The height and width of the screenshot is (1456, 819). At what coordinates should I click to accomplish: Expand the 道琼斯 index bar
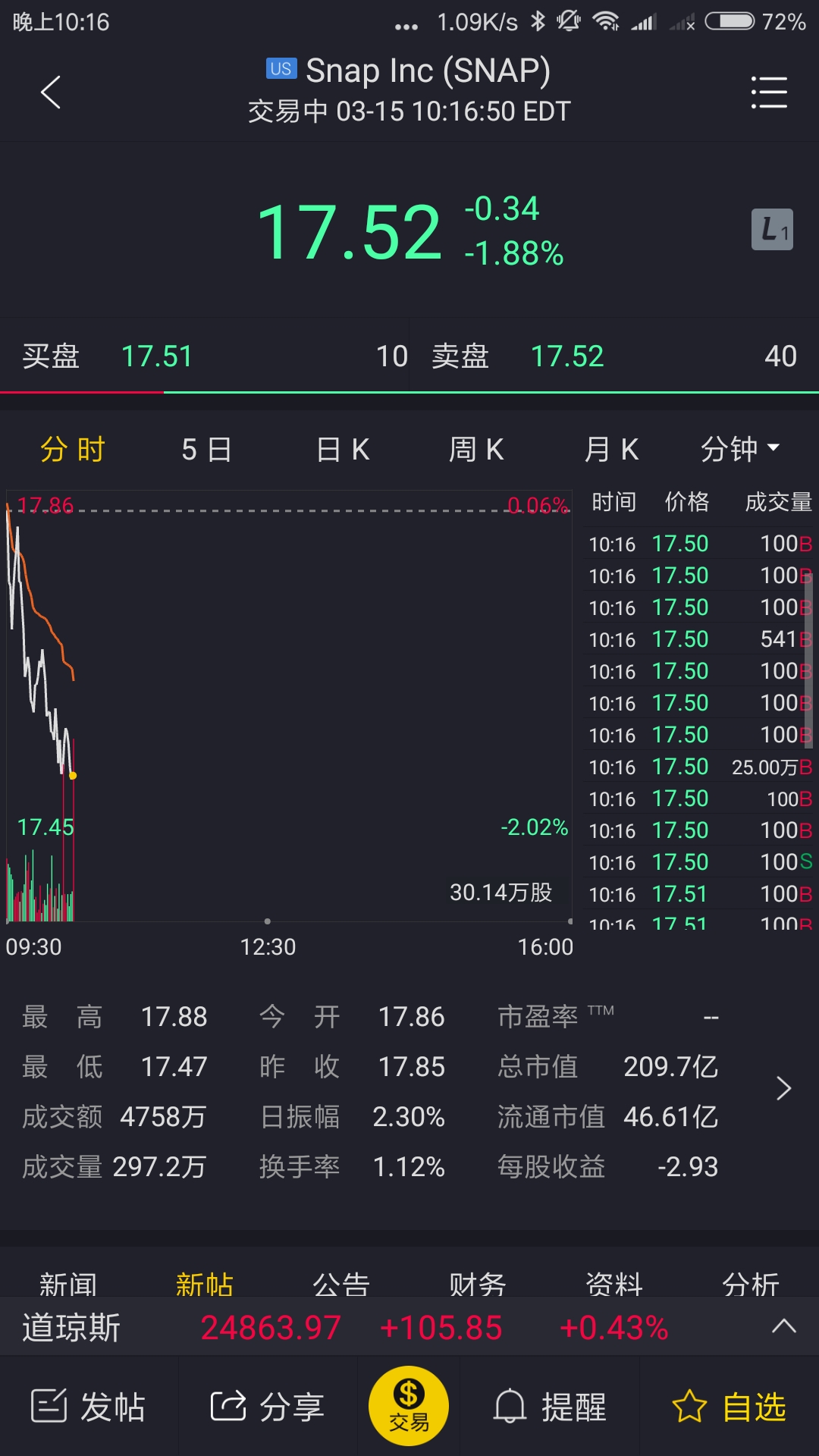coord(784,1327)
